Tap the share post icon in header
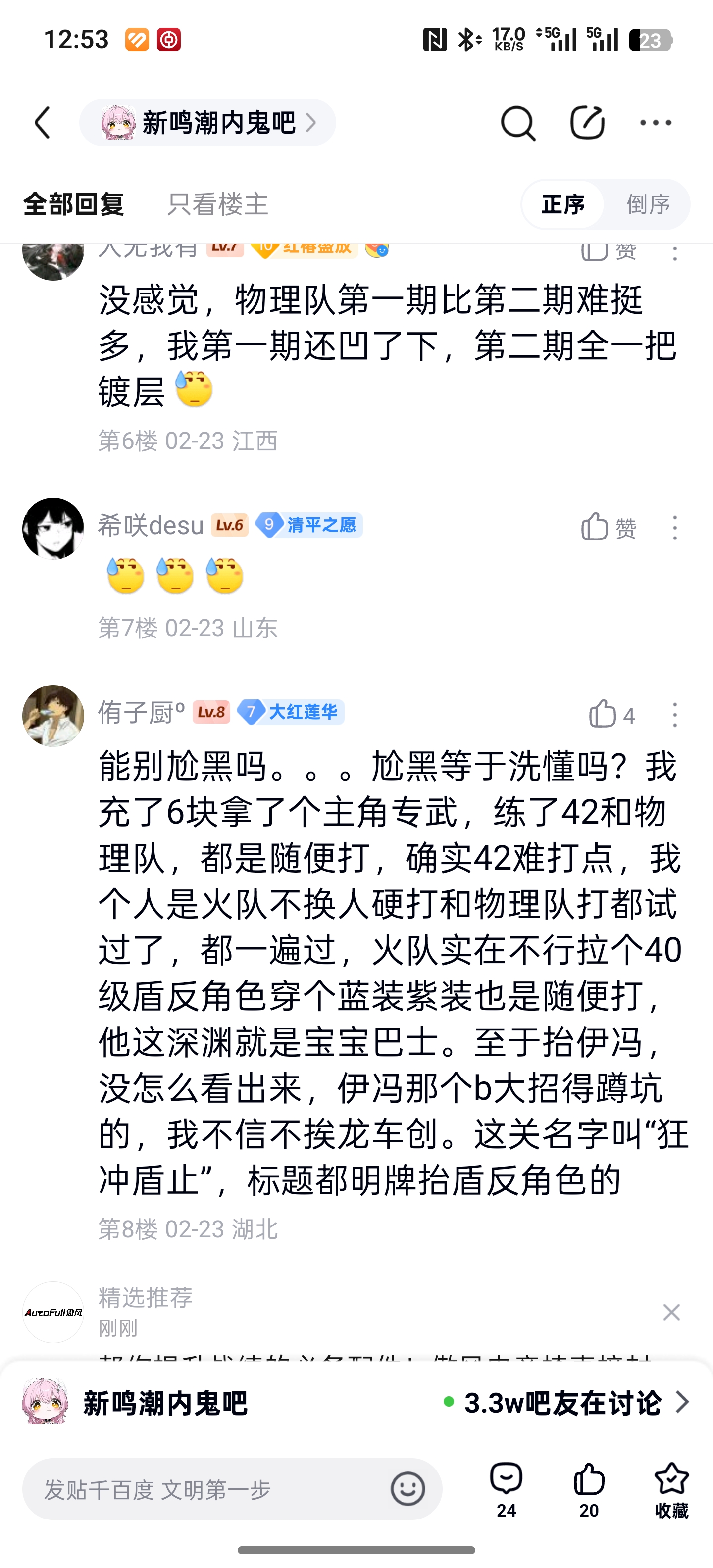This screenshot has height=1568, width=713. (x=586, y=123)
